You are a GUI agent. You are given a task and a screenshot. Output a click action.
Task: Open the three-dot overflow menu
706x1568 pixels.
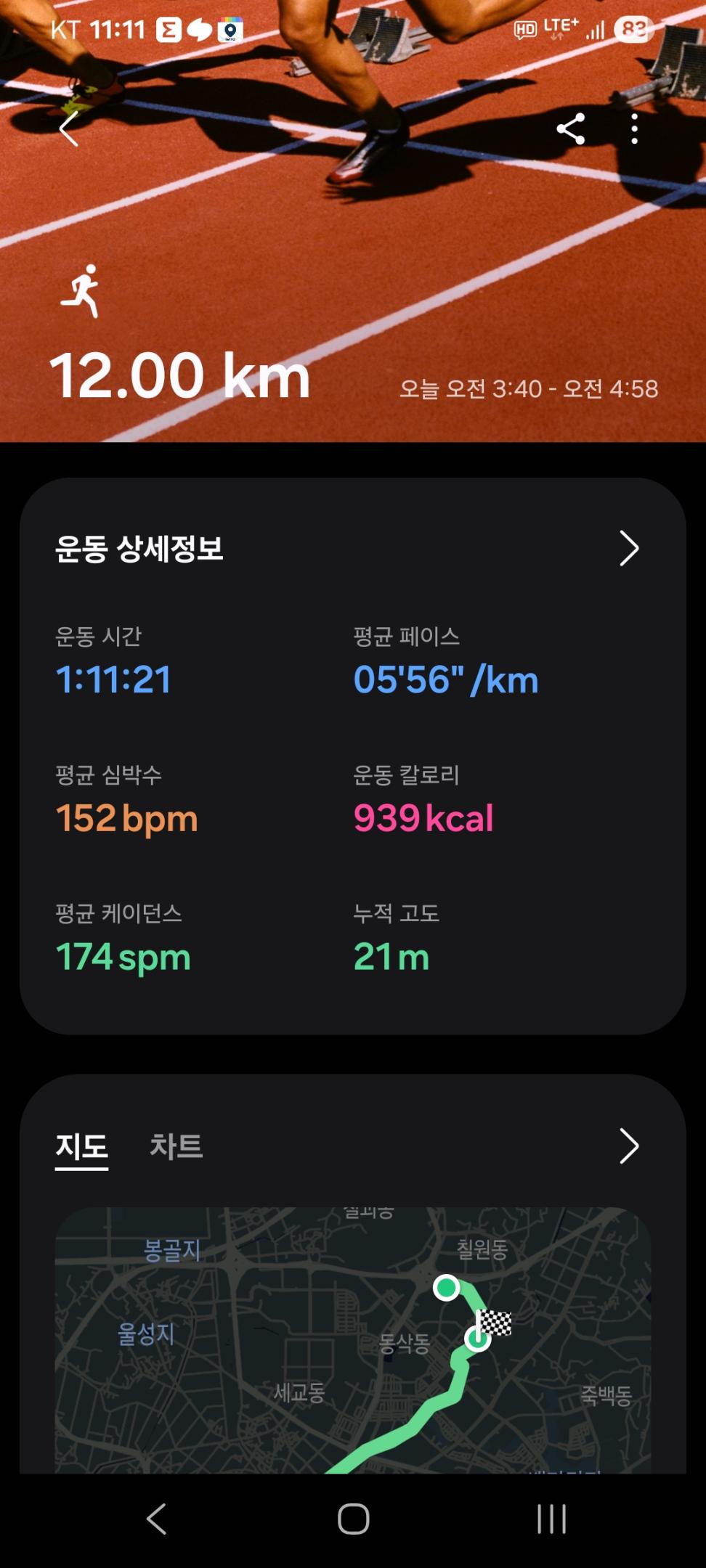[x=635, y=129]
